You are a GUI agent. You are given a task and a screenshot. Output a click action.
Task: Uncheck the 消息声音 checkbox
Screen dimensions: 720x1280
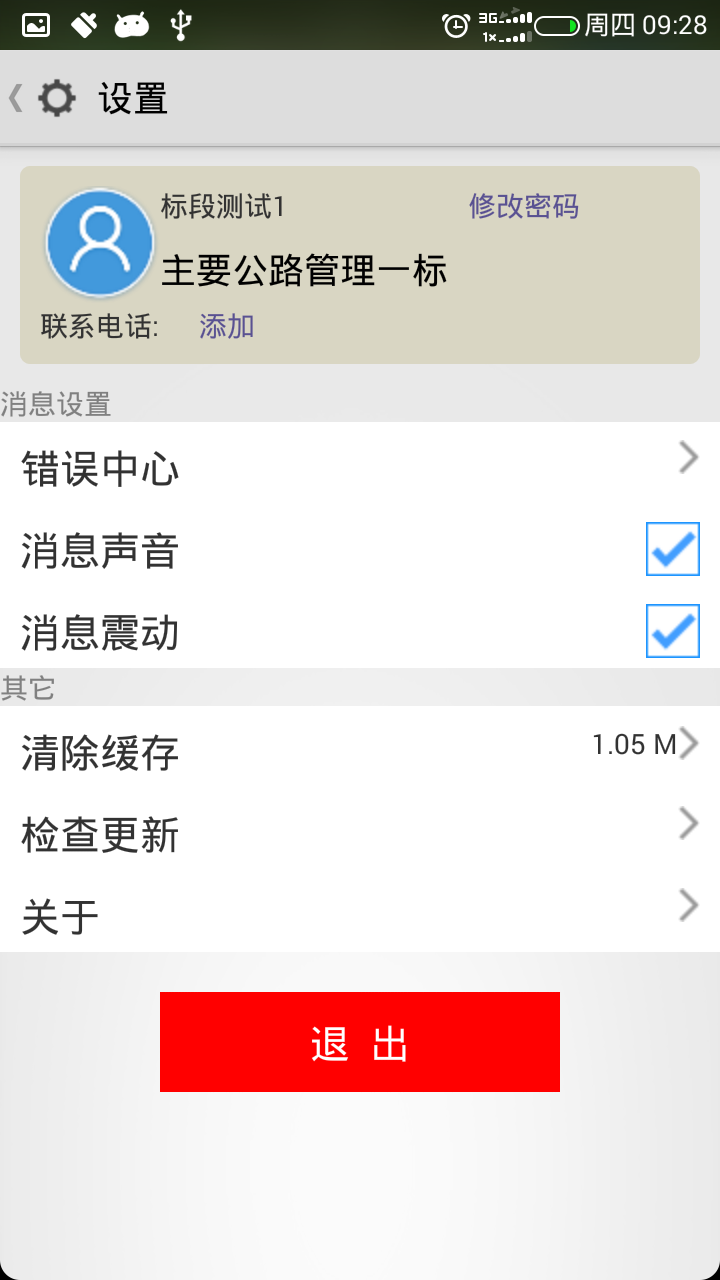coord(672,549)
